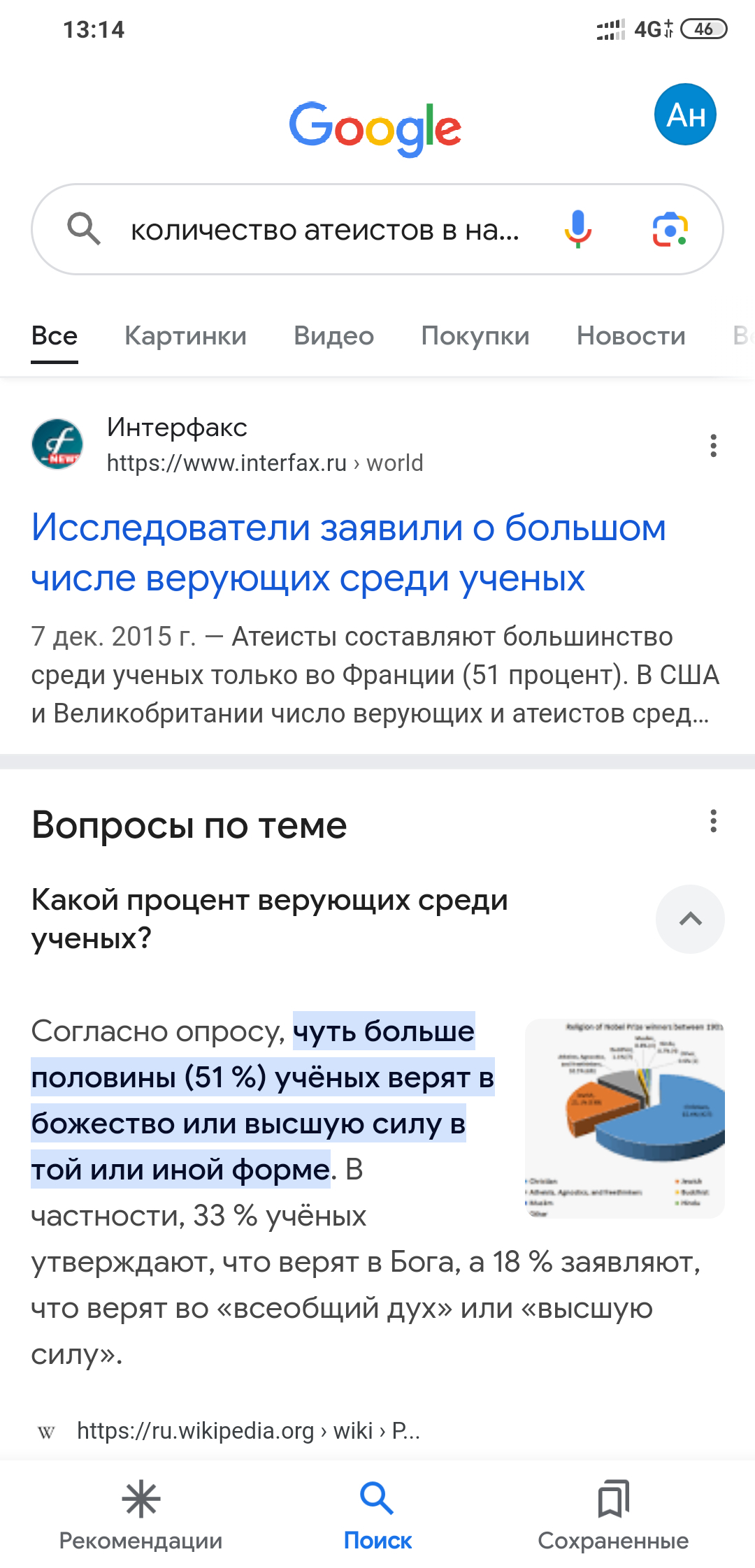Screen dimensions: 755x1568
Task: Switch to the Картинки tab
Action: point(185,336)
